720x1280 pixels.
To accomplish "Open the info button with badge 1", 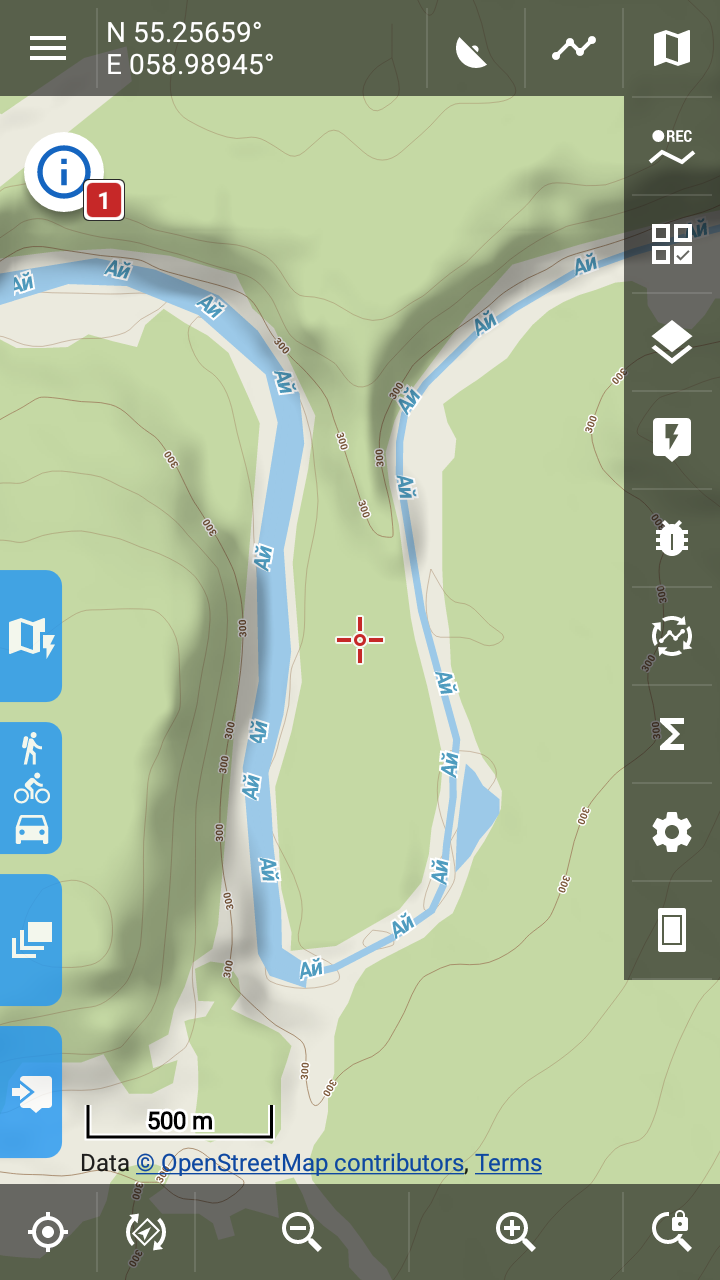I will click(65, 172).
